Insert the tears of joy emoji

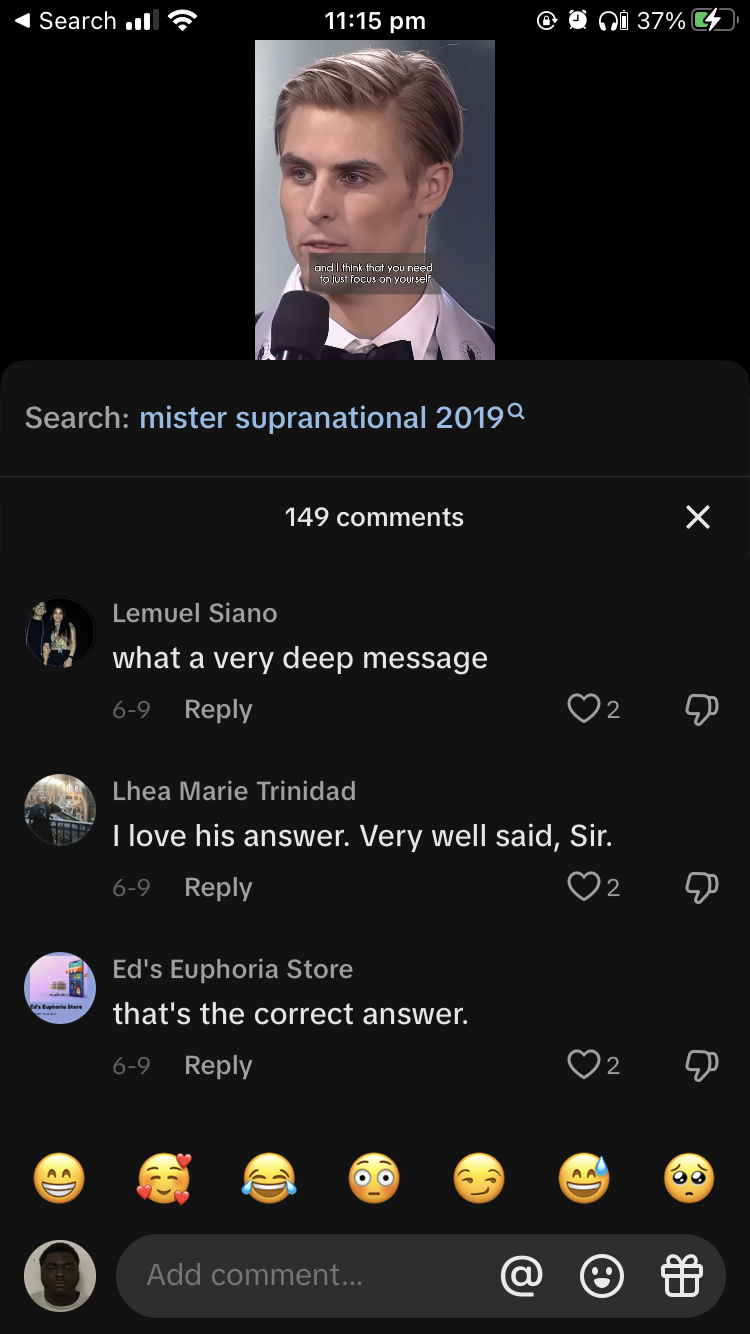point(269,1178)
